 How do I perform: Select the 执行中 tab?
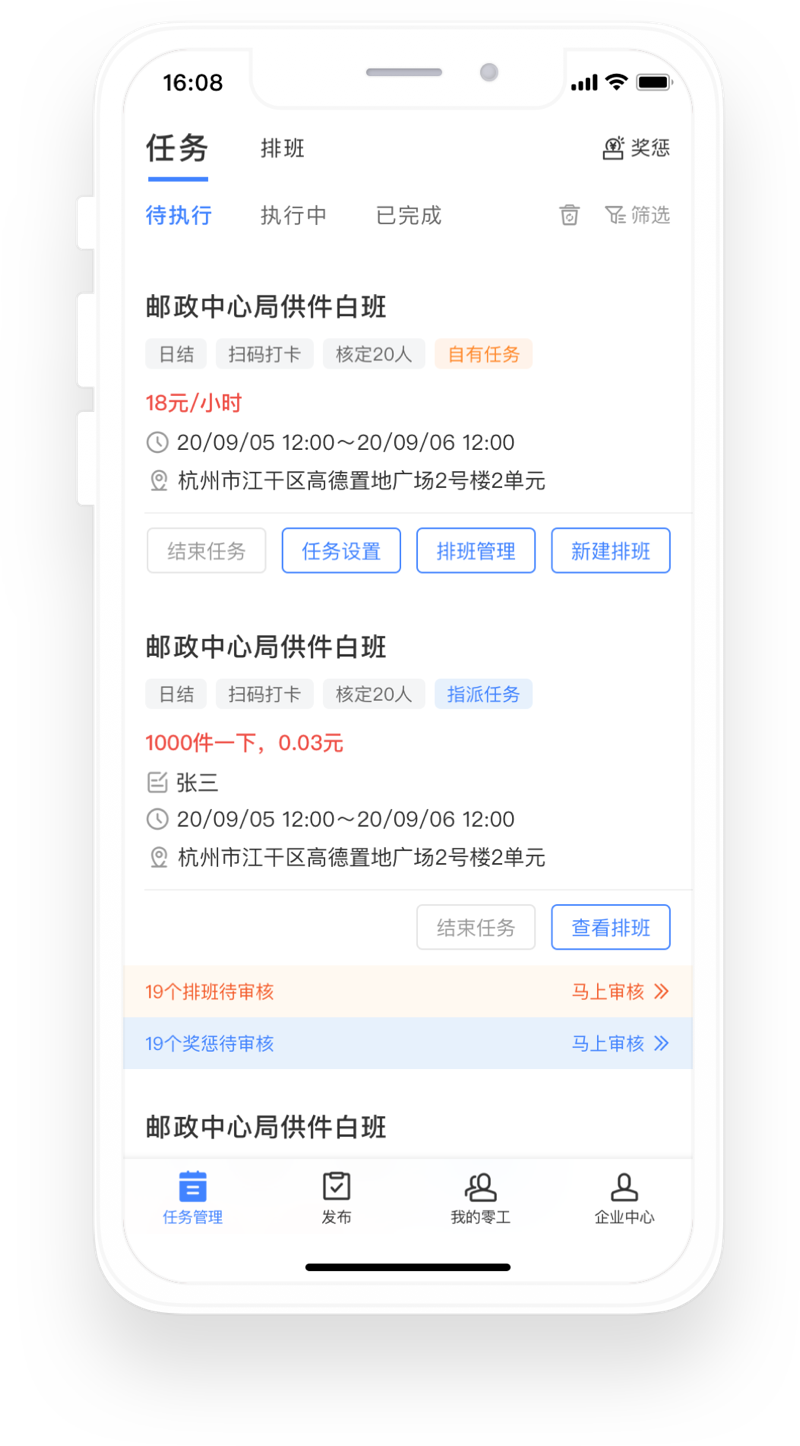(x=293, y=215)
